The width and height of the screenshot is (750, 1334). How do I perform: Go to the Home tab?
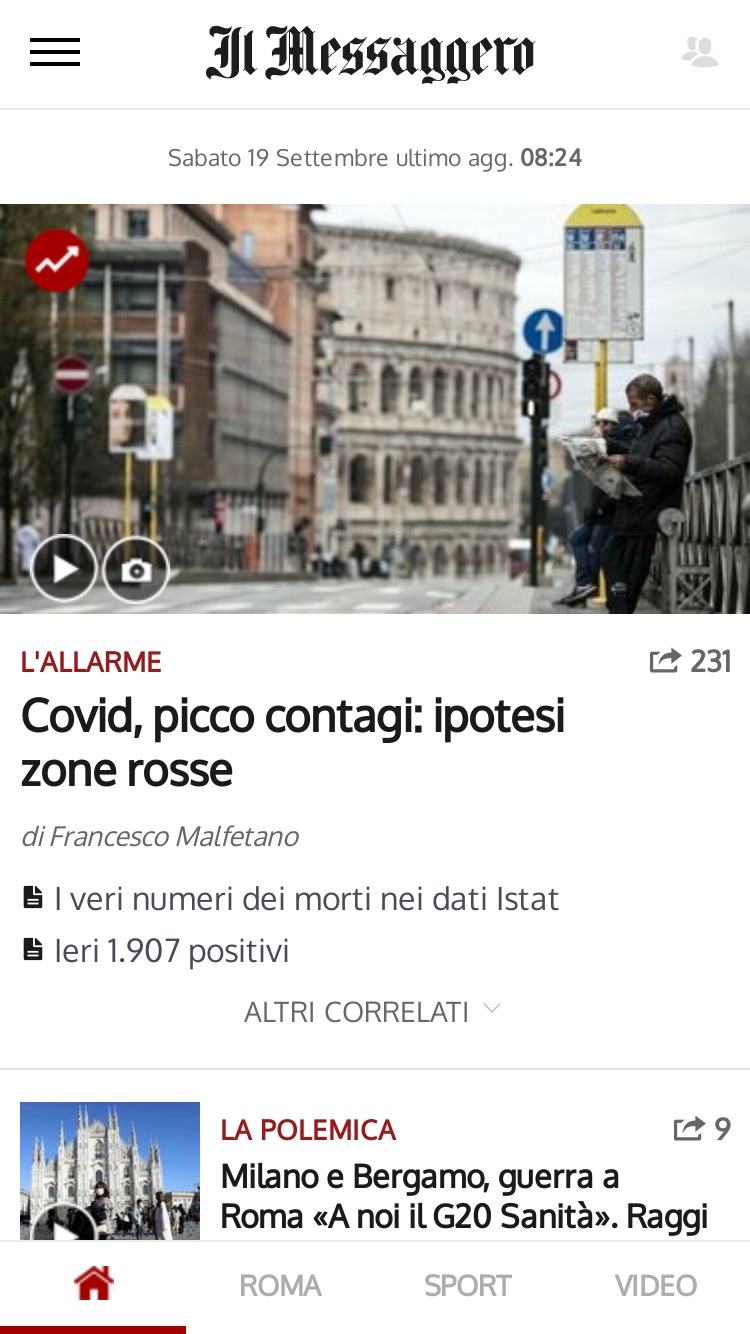tap(94, 1285)
